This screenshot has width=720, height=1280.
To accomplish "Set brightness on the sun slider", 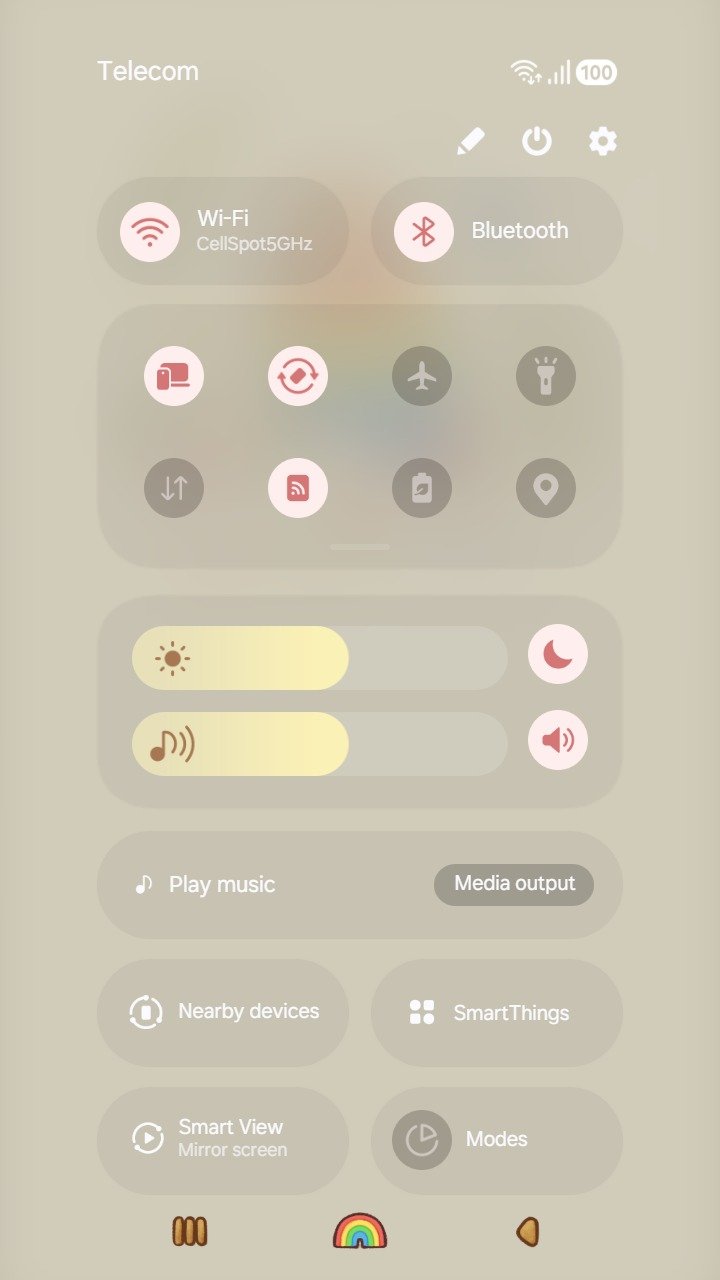I will tap(320, 658).
